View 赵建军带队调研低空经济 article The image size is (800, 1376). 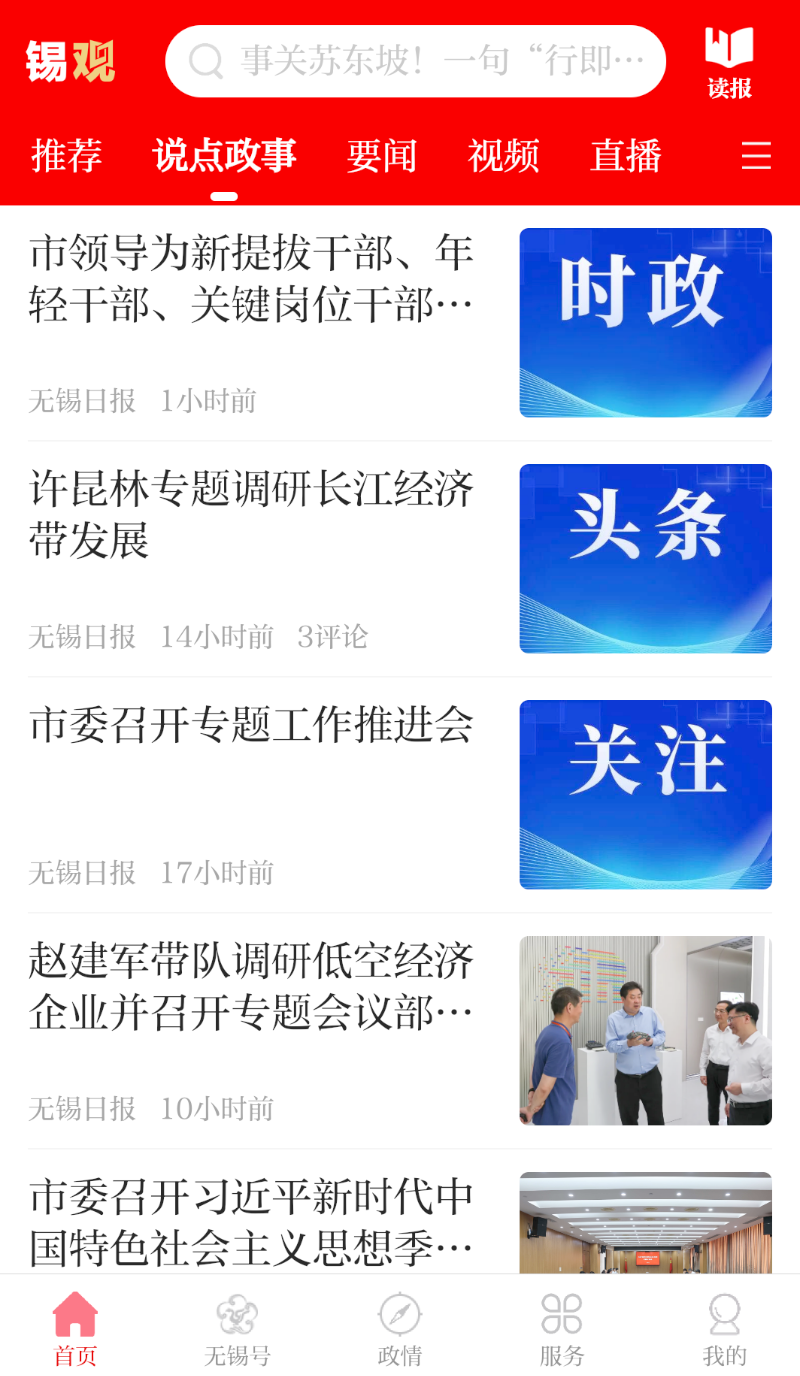251,986
